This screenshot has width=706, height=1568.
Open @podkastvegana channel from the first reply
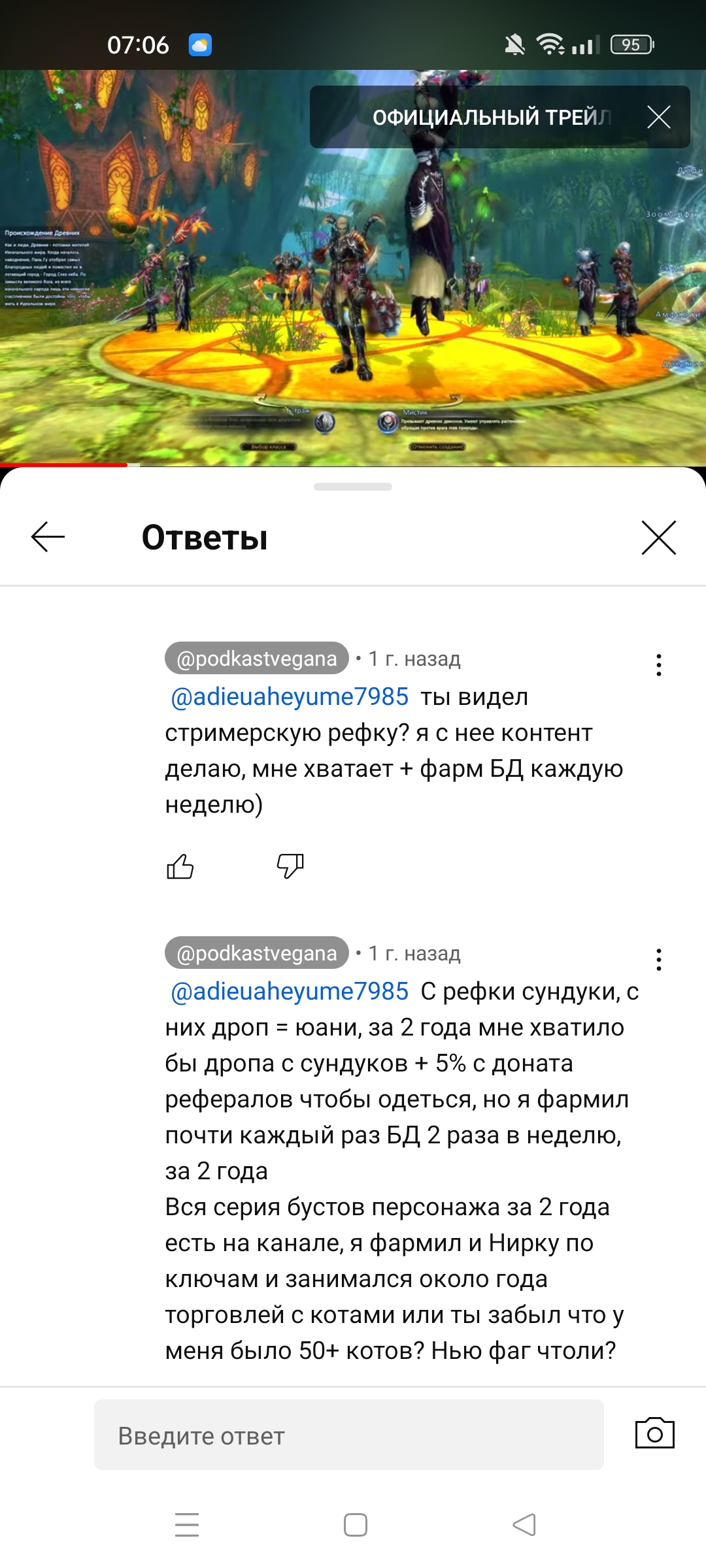tap(257, 659)
